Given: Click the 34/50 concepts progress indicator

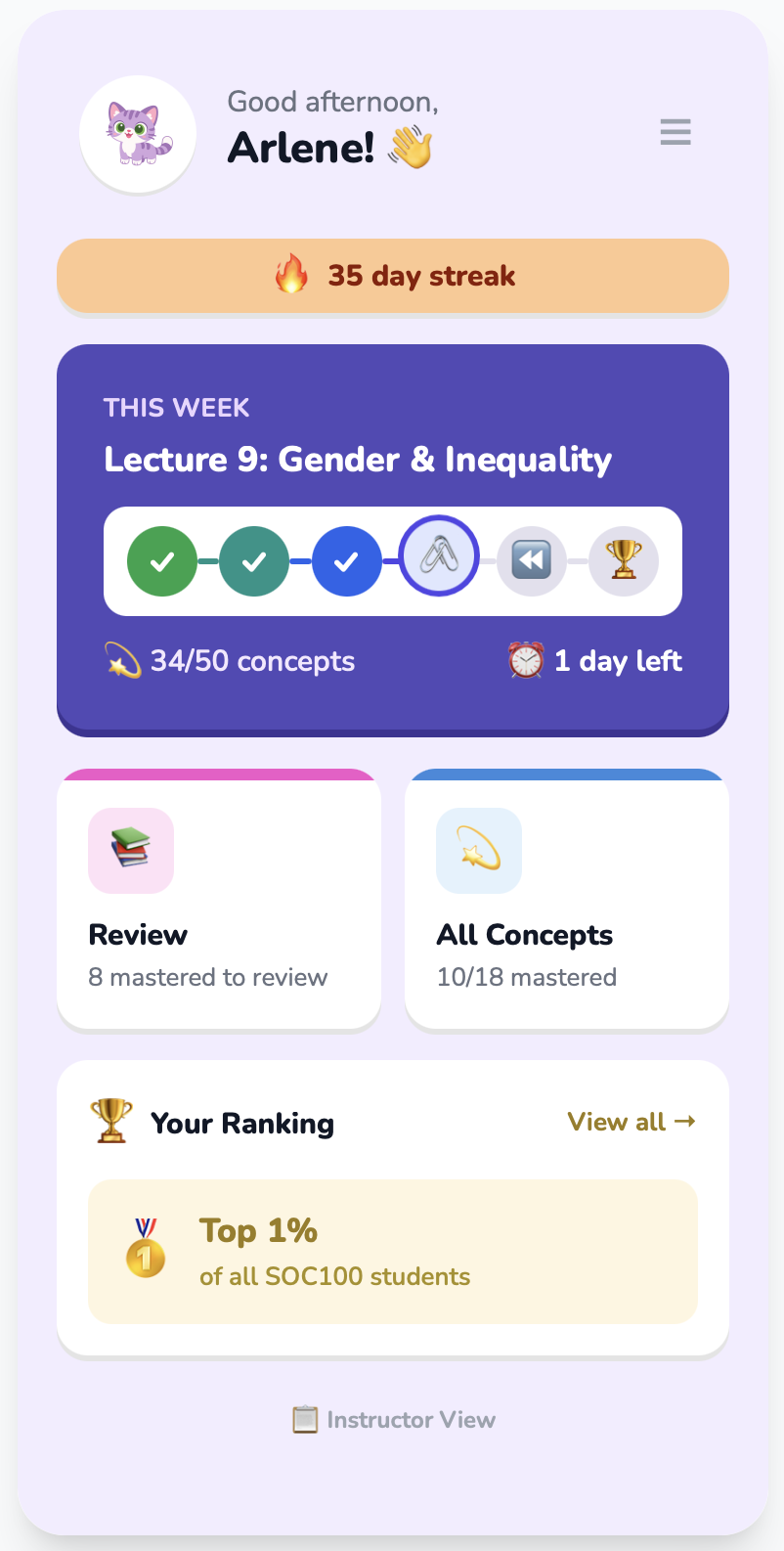Looking at the screenshot, I should point(231,660).
